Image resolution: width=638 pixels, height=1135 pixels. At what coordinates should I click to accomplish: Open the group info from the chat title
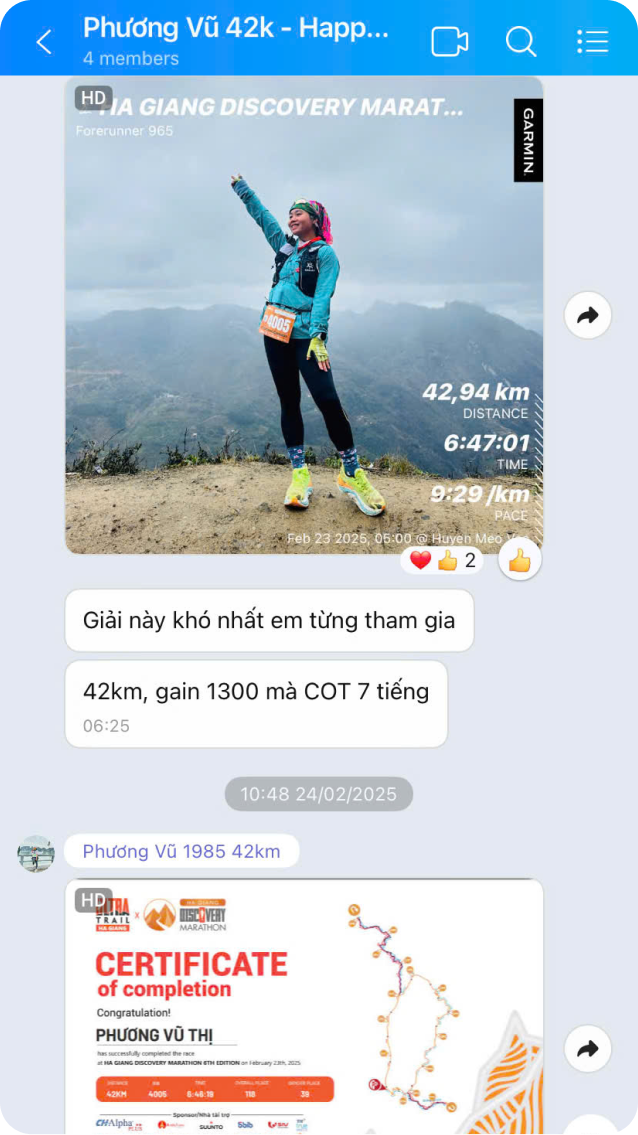(236, 41)
